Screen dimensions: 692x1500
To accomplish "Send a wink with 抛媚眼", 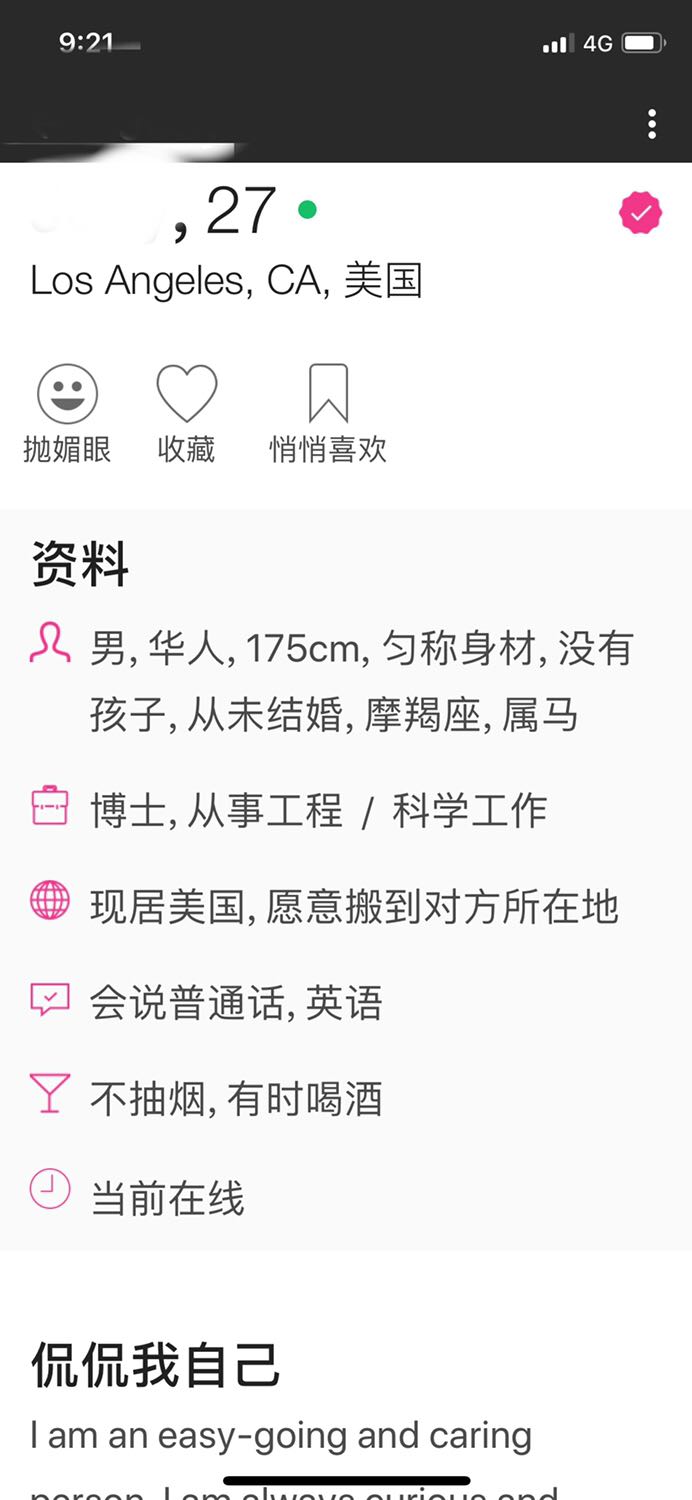I will click(67, 413).
